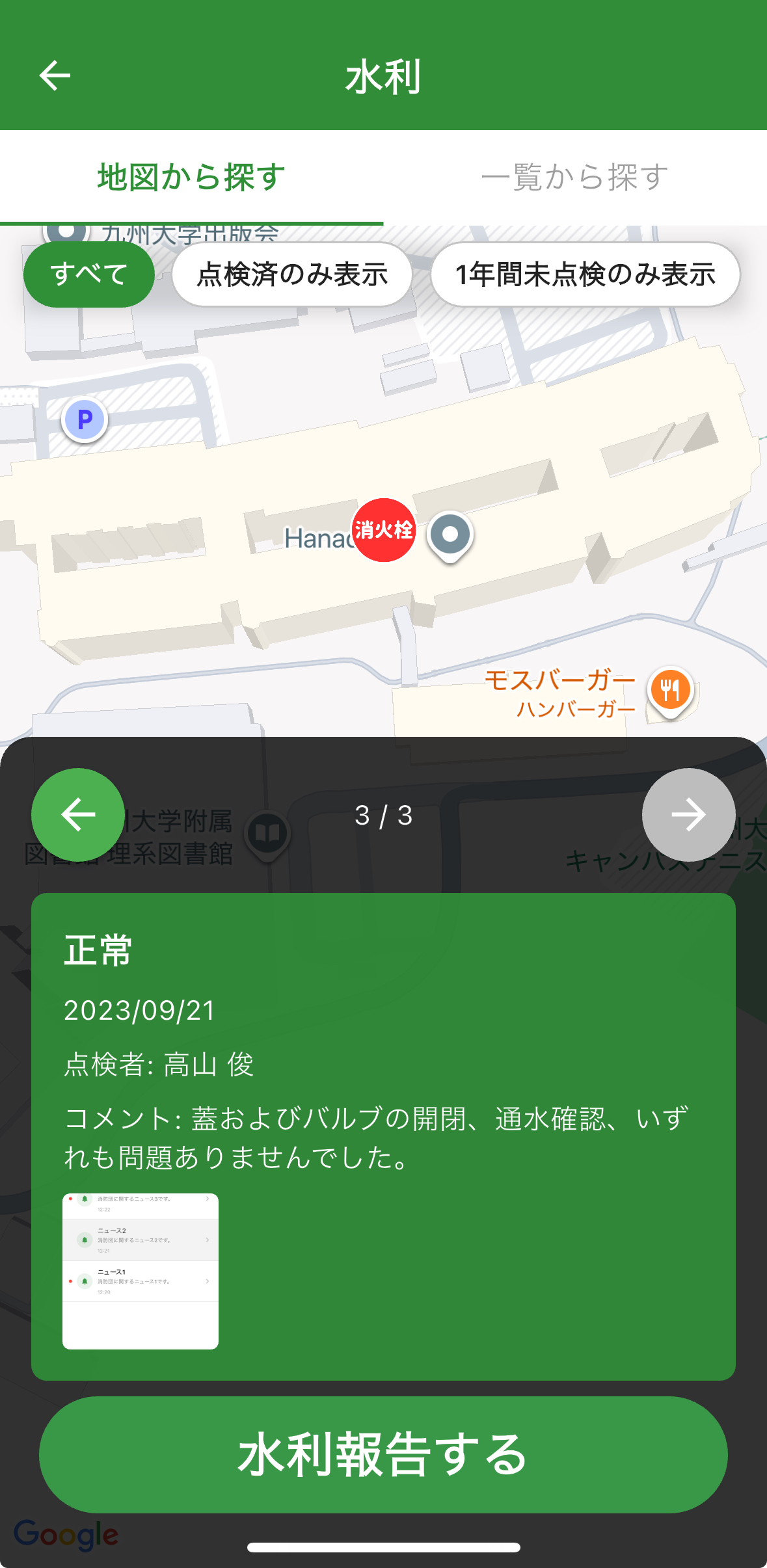
Task: Toggle 点検済のみ表示 filtering
Action: pyautogui.click(x=291, y=274)
